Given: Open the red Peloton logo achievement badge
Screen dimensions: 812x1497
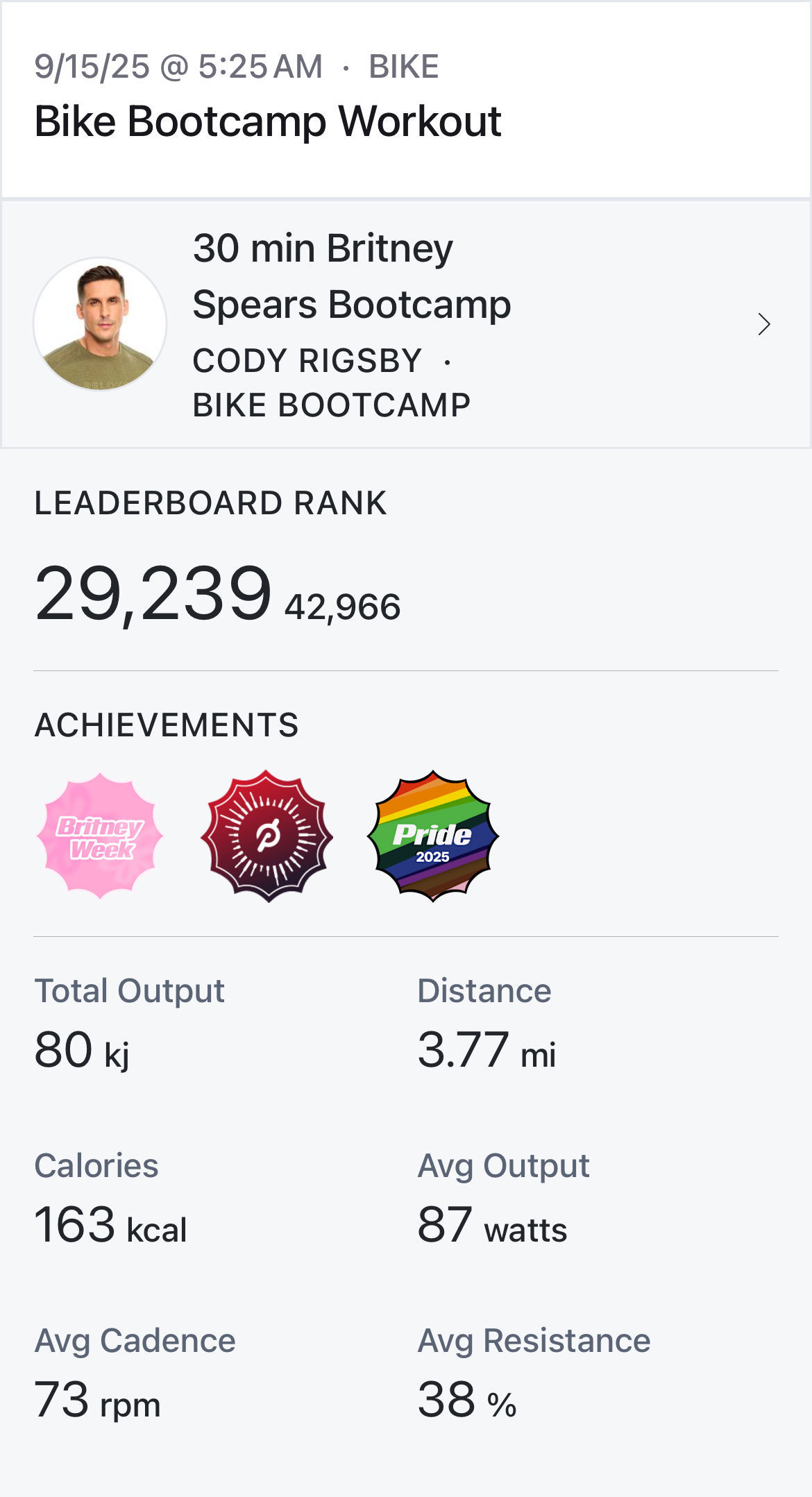Looking at the screenshot, I should point(267,836).
